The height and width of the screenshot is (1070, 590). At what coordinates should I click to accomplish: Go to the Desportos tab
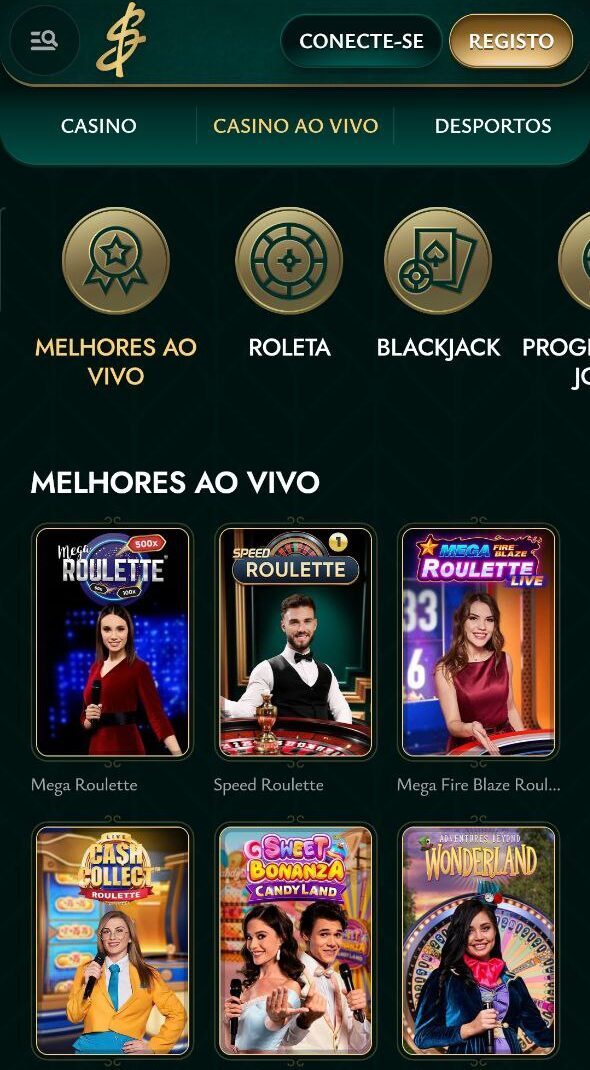coord(493,126)
